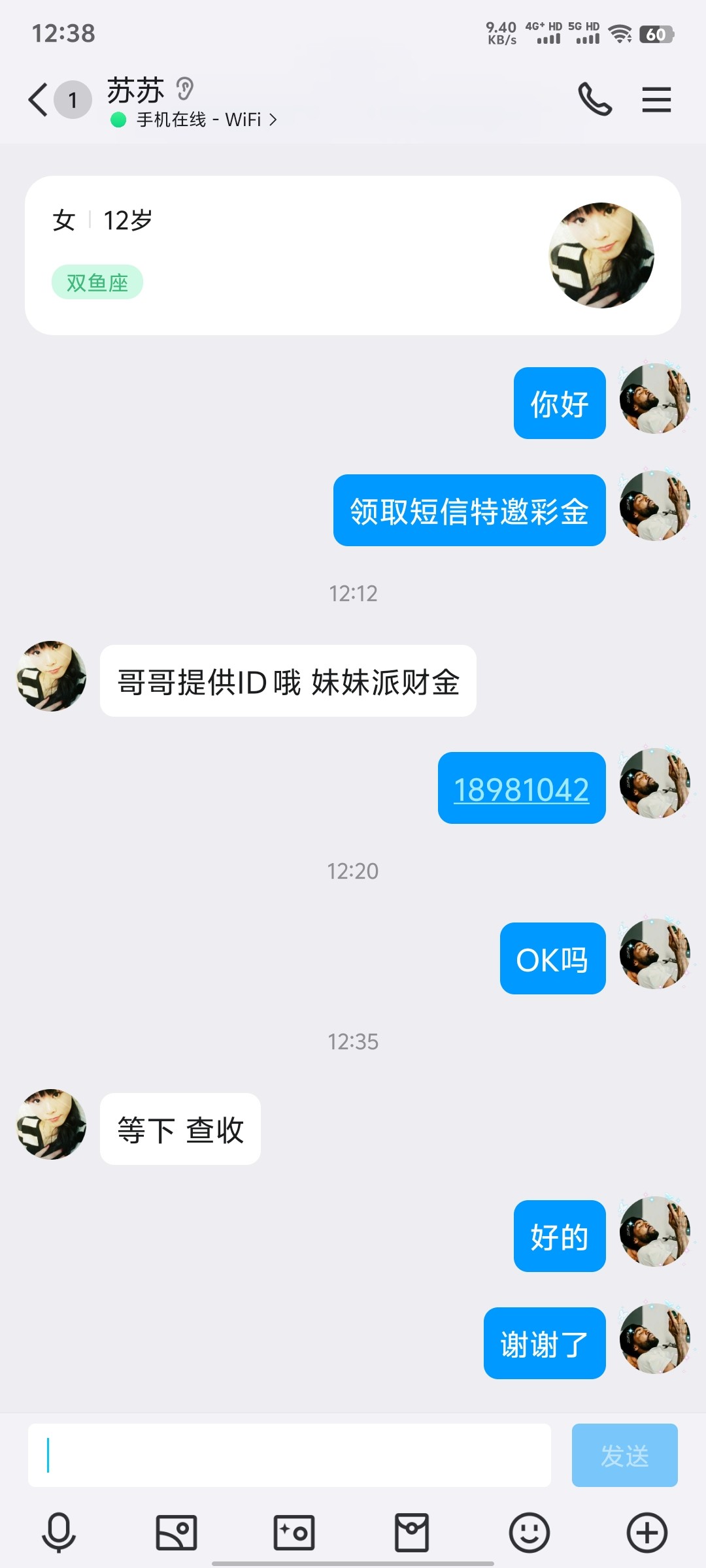The image size is (706, 1568).
Task: Expand more options with the plus icon
Action: coord(647,1532)
